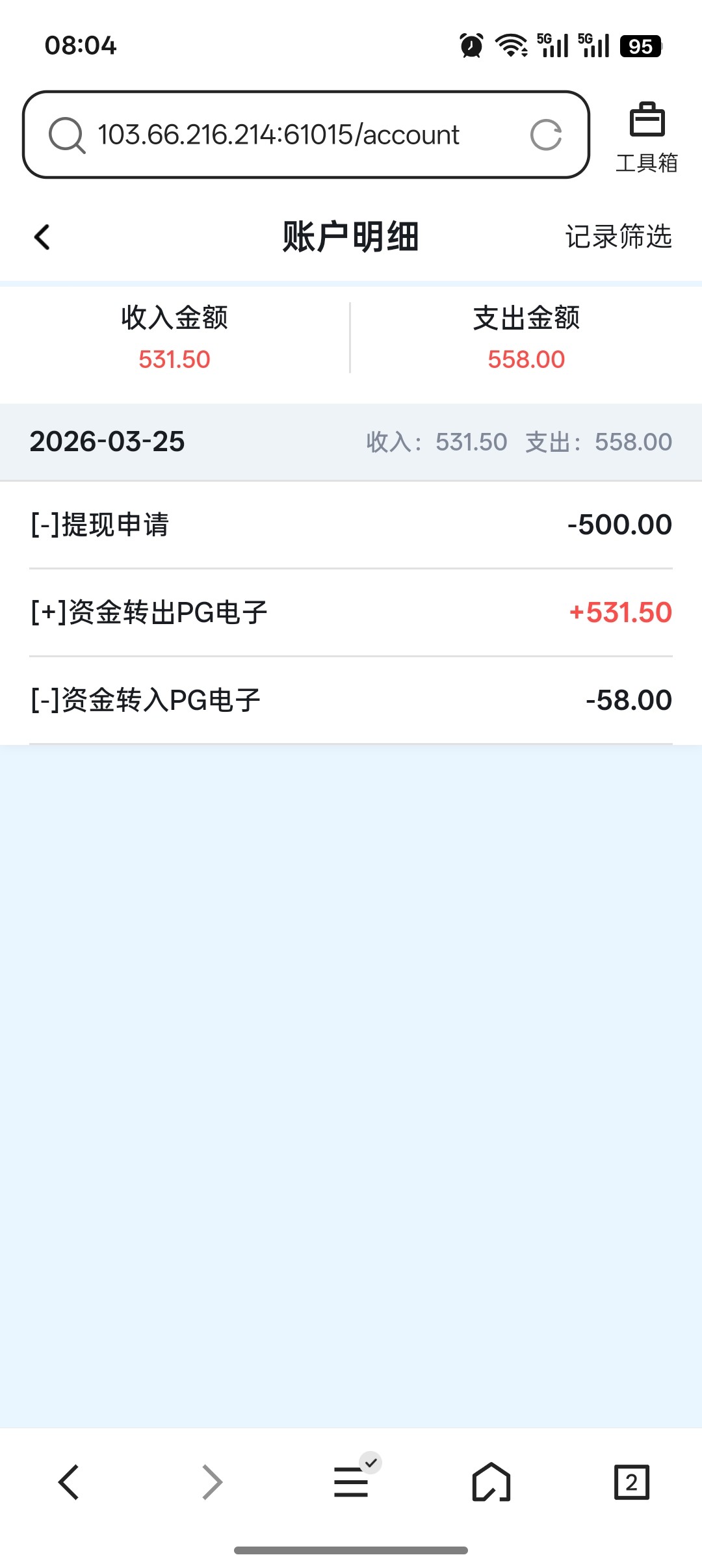Go to the browser home page
702x1568 pixels.
[491, 1482]
